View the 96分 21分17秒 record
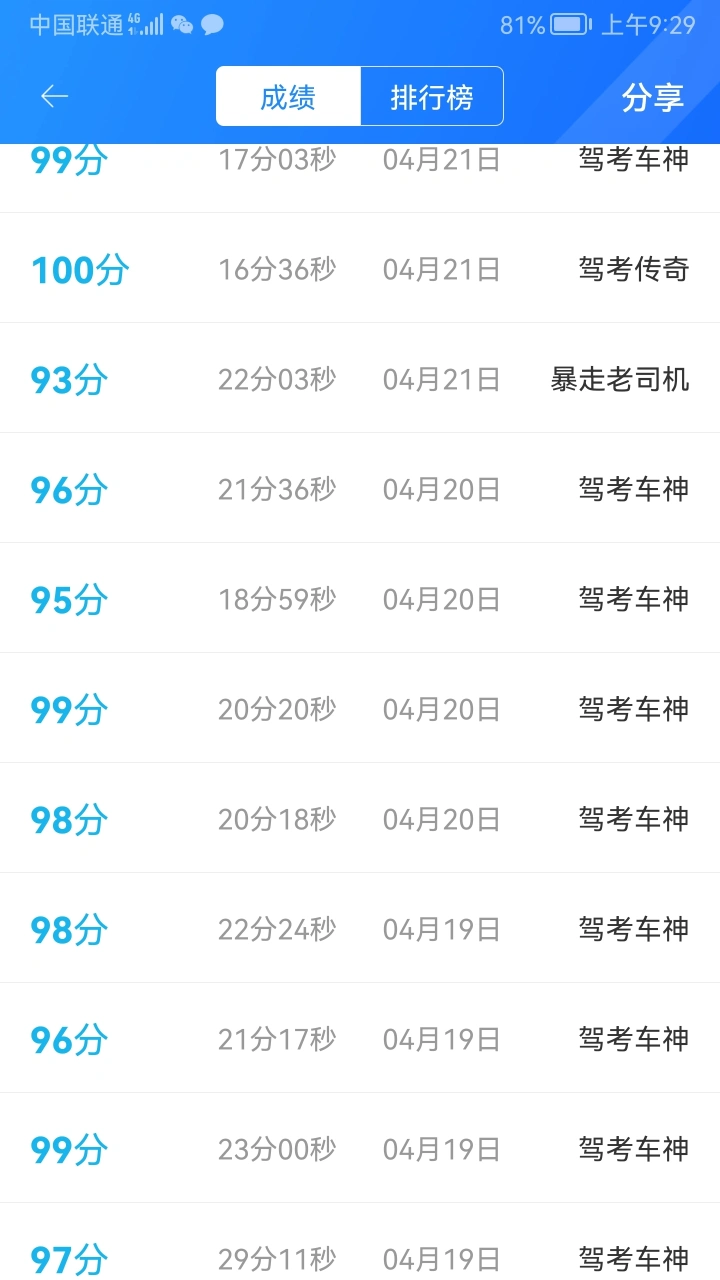 click(360, 1038)
